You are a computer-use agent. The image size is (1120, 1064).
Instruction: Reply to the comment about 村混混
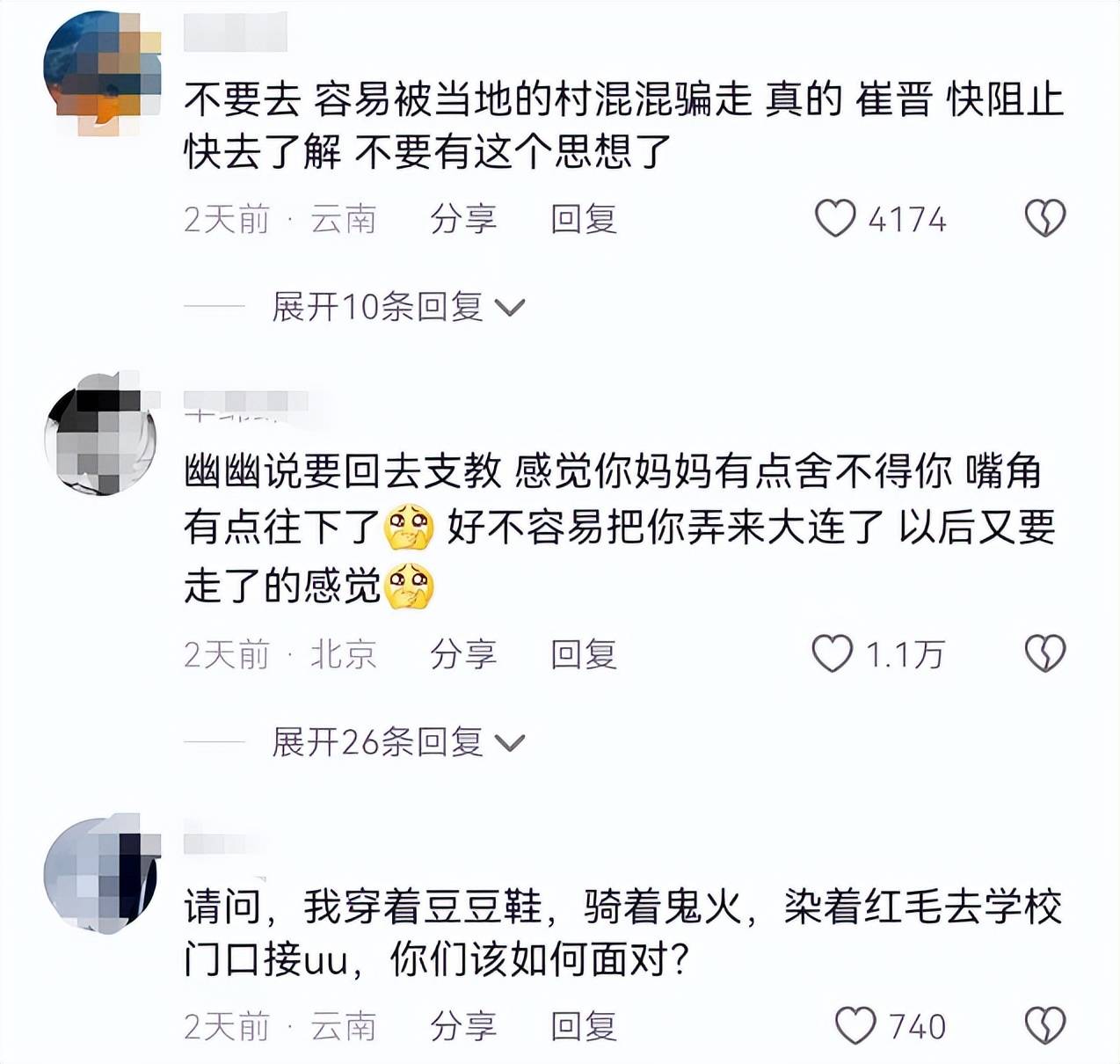(x=583, y=218)
